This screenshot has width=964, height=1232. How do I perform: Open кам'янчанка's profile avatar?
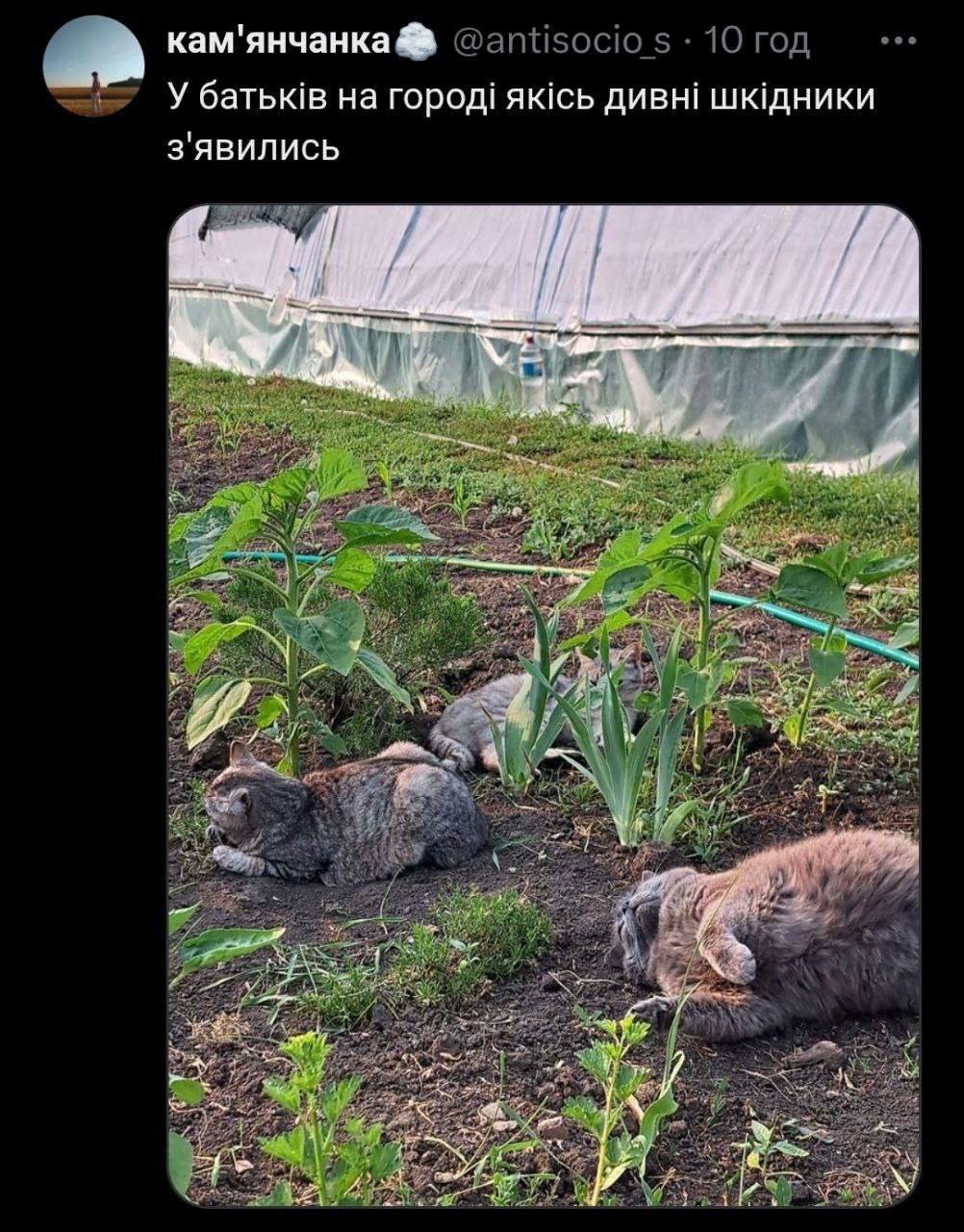pos(93,66)
